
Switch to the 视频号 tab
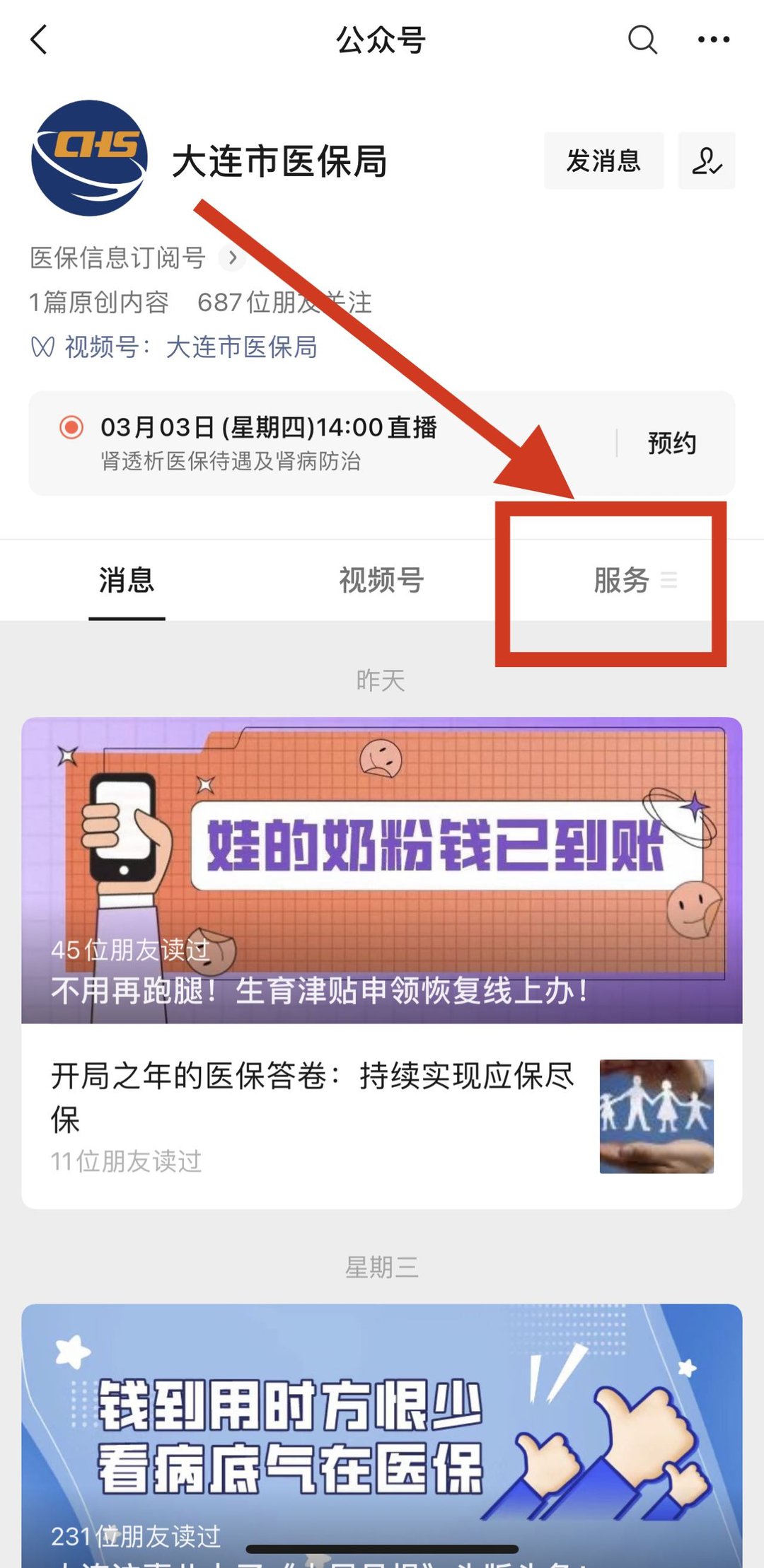tap(381, 581)
